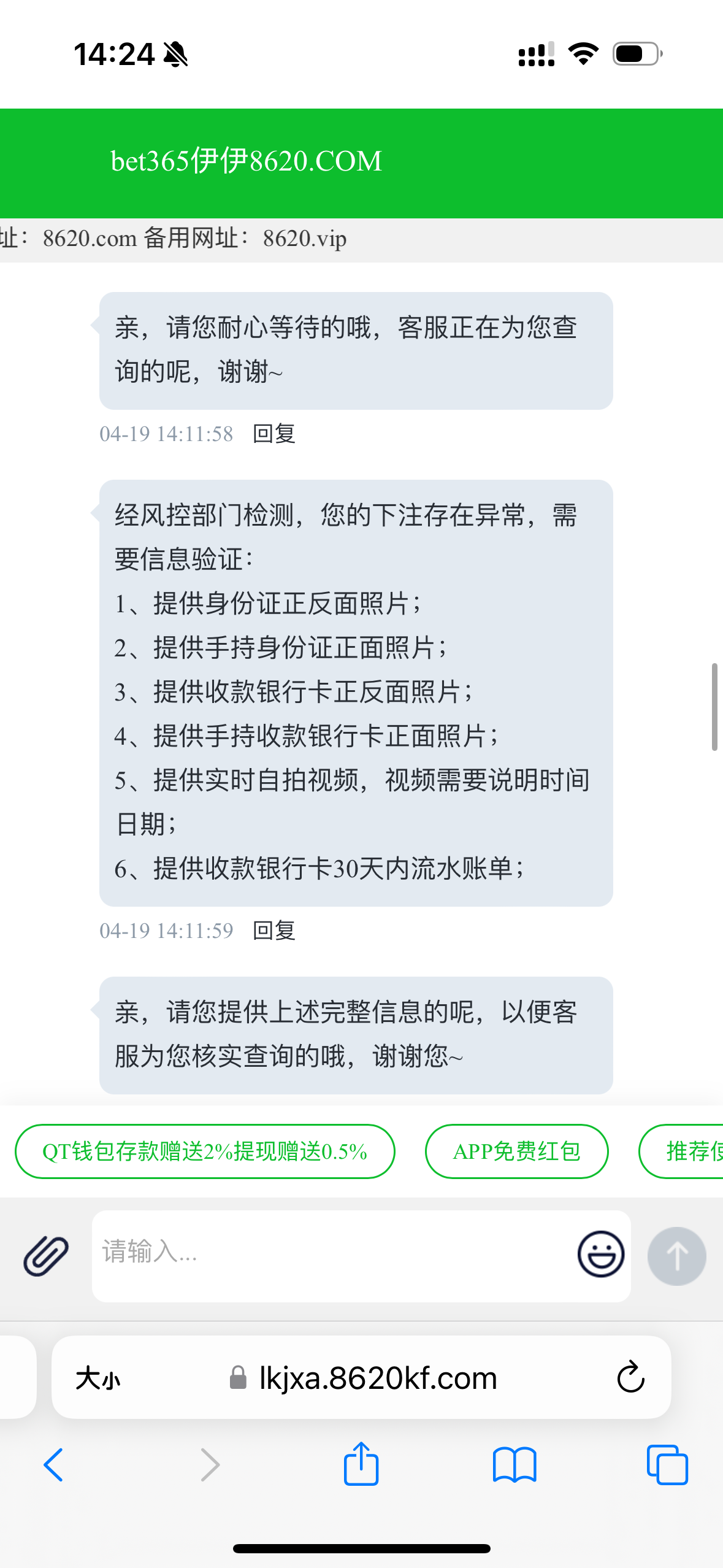The image size is (723, 1568).
Task: Tap 回复 under the 14:11:58 message
Action: pos(274,434)
